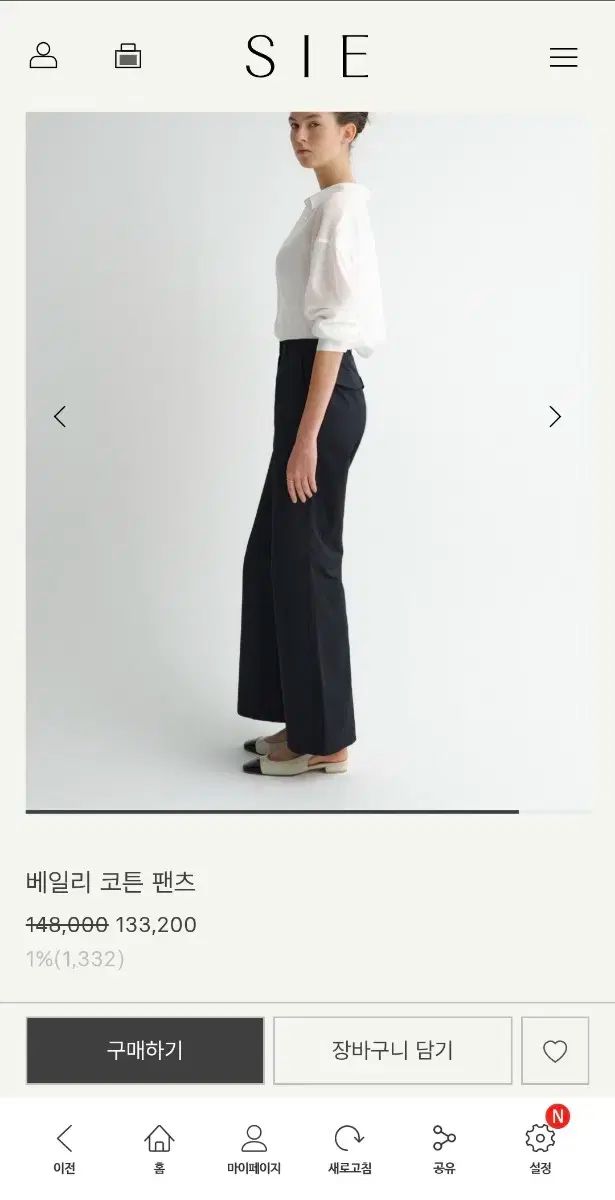Go back with 이전
This screenshot has height=1200, width=615.
click(x=64, y=1148)
